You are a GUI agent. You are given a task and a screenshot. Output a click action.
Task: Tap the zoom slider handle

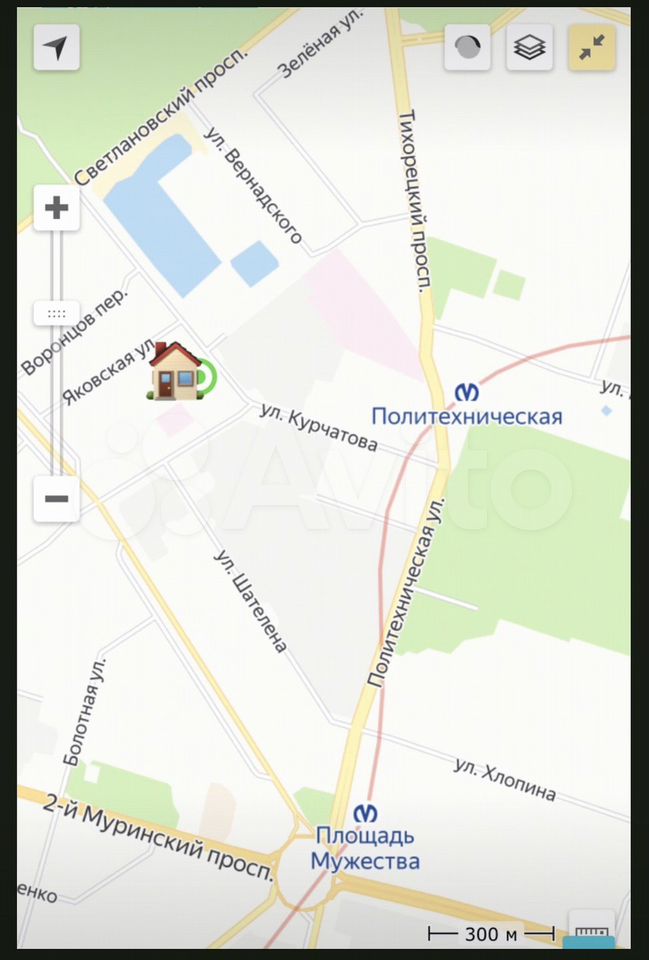click(57, 313)
